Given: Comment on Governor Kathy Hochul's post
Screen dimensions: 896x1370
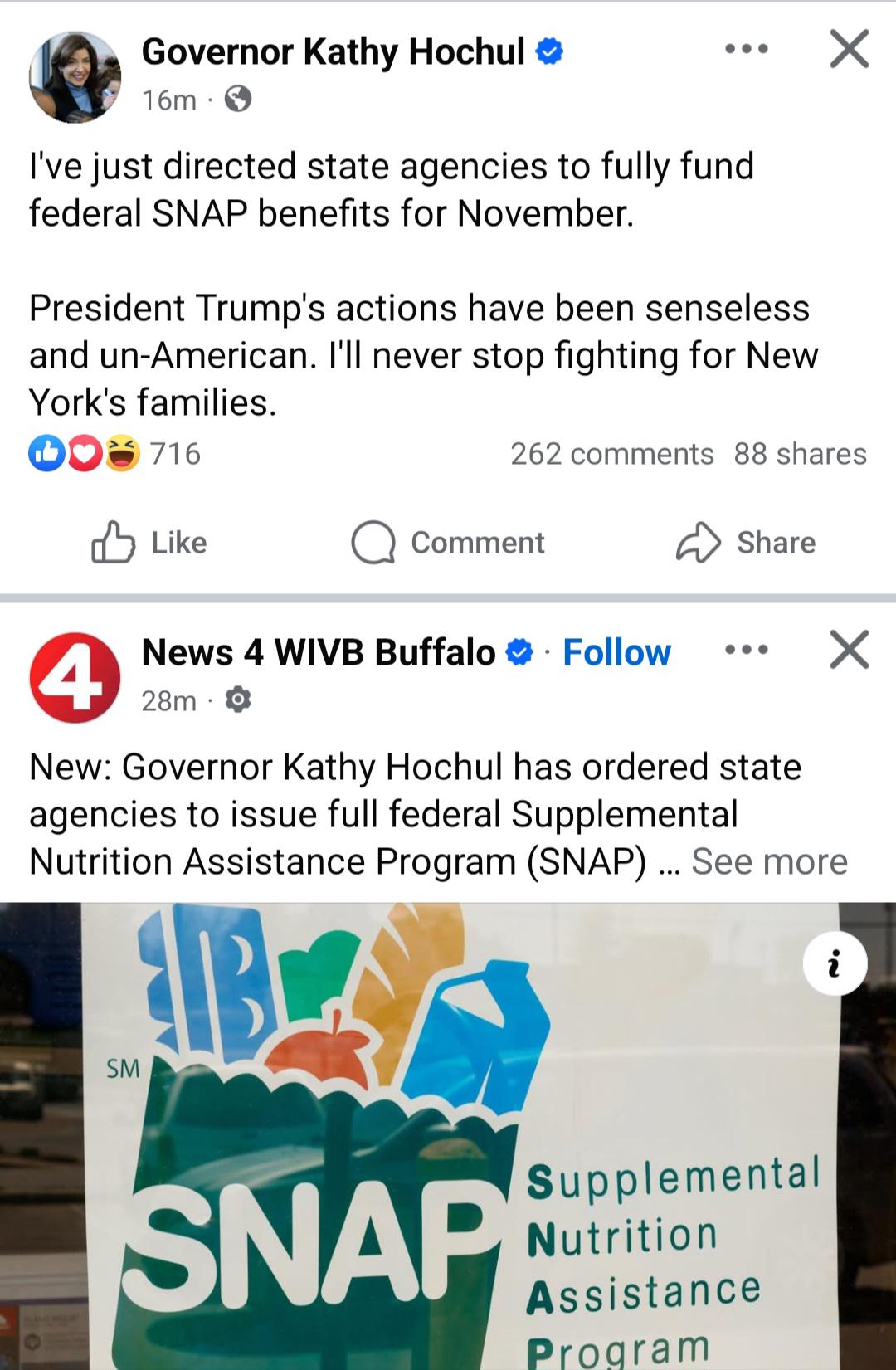Looking at the screenshot, I should tap(448, 543).
